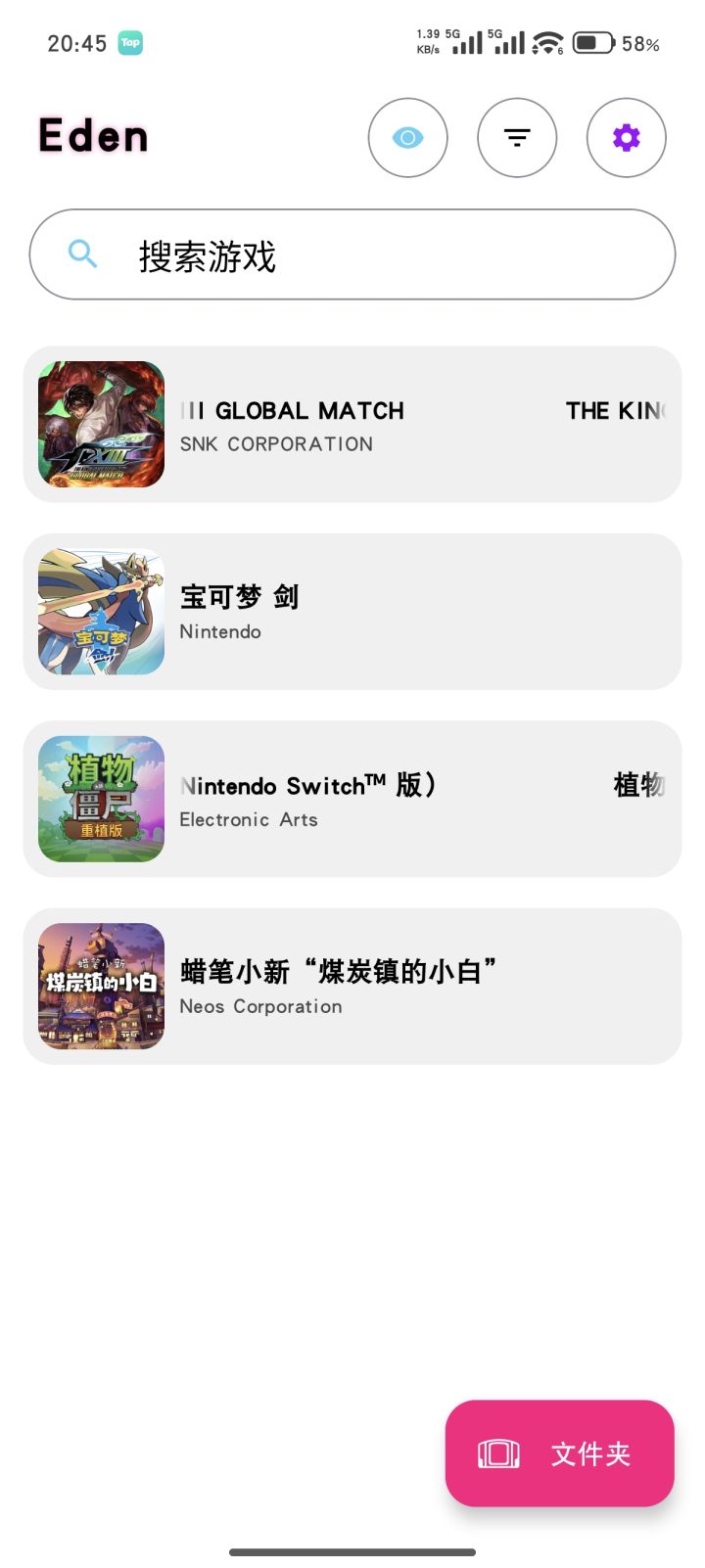This screenshot has width=705, height=1568.
Task: Tap the eye view toggle icon
Action: coord(407,138)
